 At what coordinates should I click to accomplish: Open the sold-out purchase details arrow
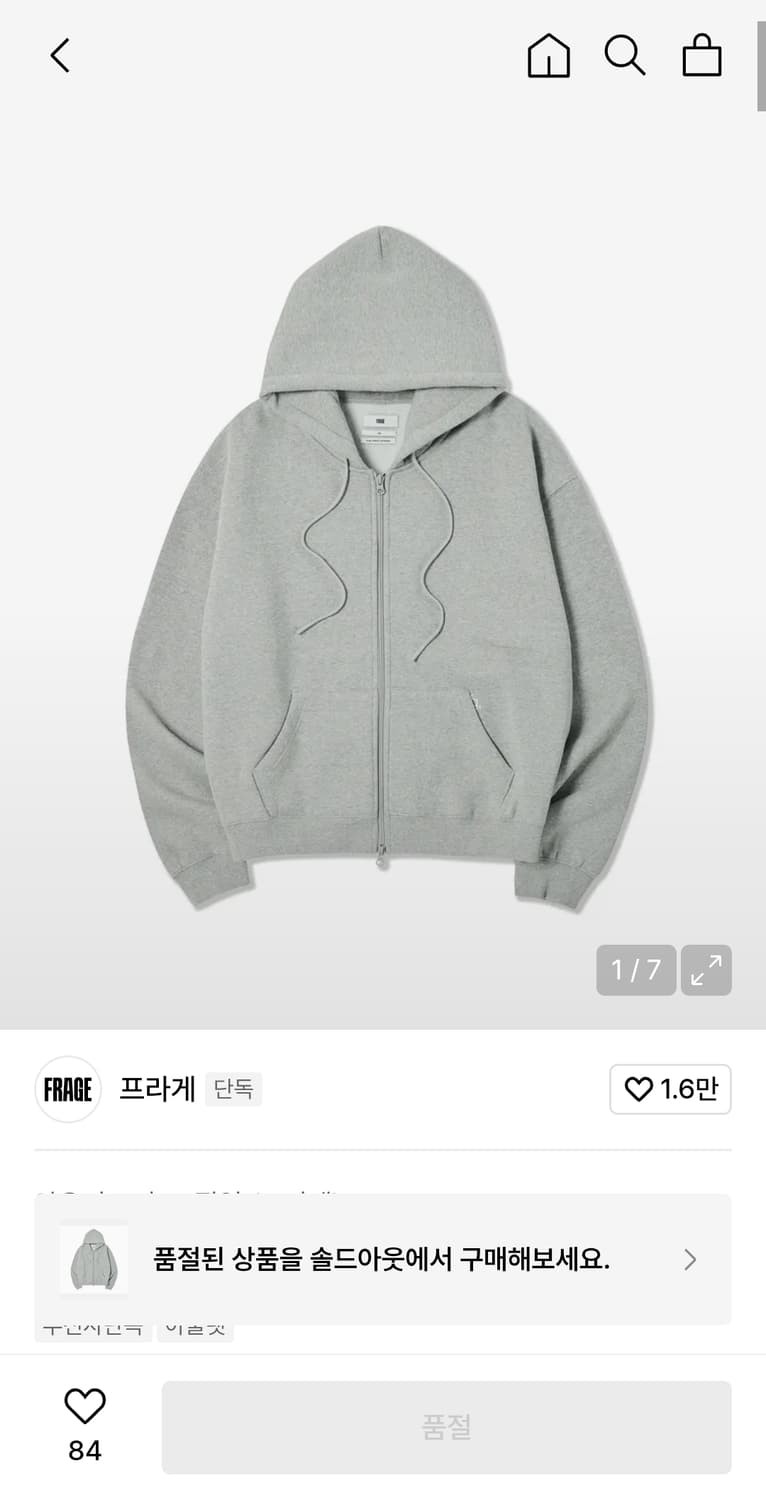pyautogui.click(x=690, y=1259)
